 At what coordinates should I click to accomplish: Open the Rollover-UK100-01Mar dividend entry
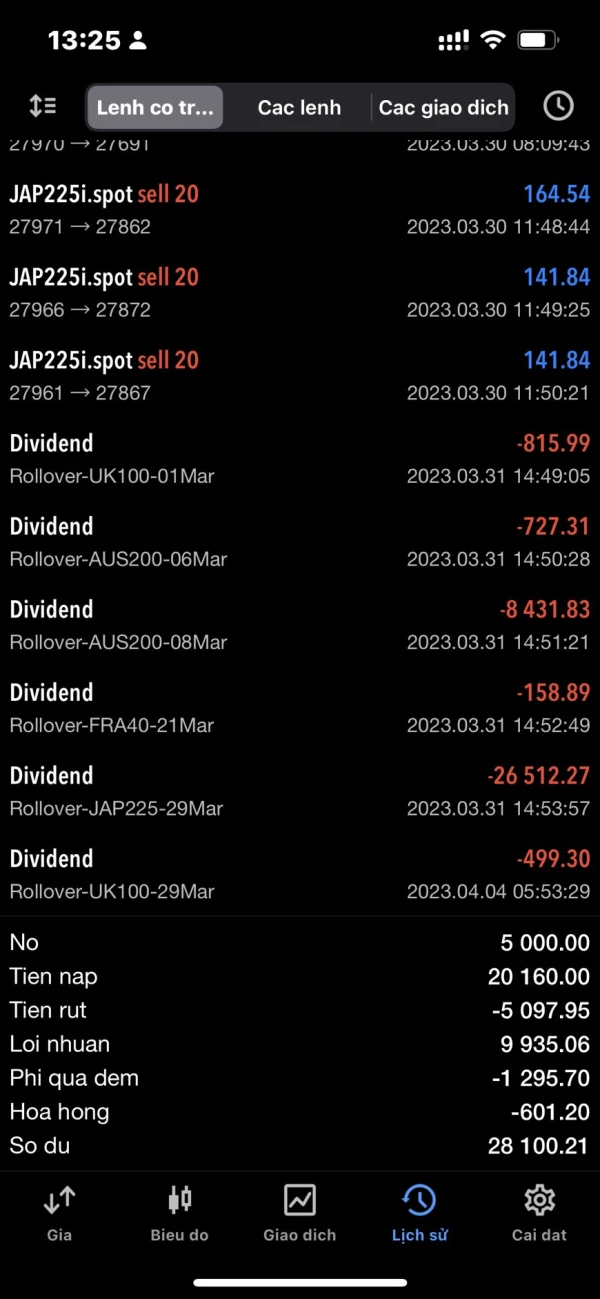[299, 458]
